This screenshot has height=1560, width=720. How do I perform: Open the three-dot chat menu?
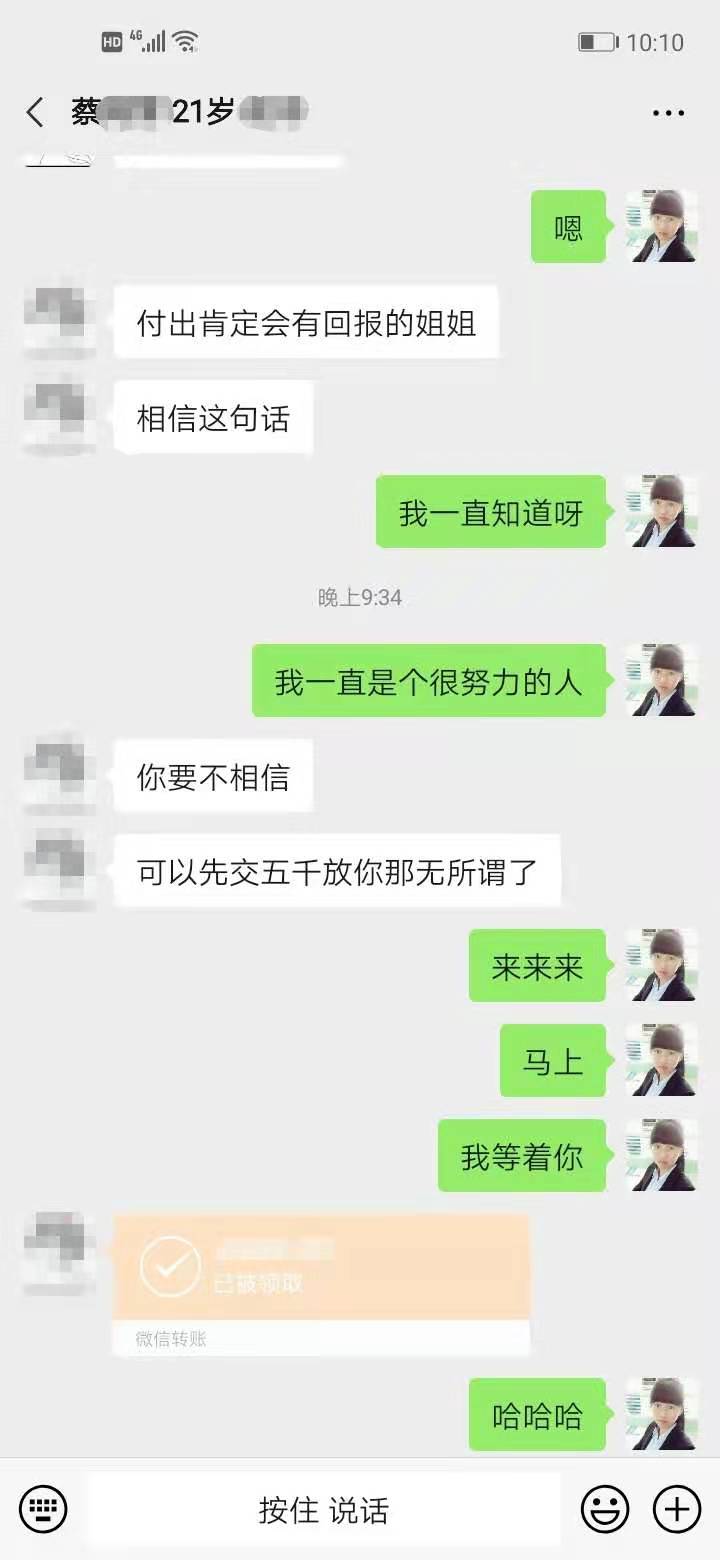(668, 113)
